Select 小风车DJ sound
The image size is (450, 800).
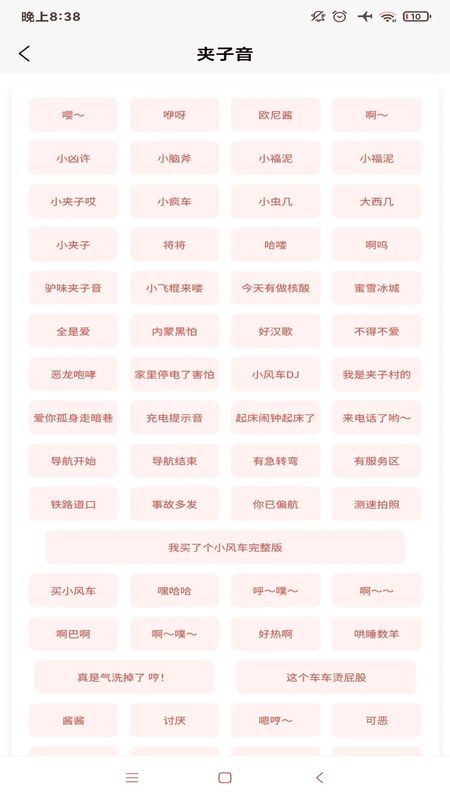pos(276,374)
